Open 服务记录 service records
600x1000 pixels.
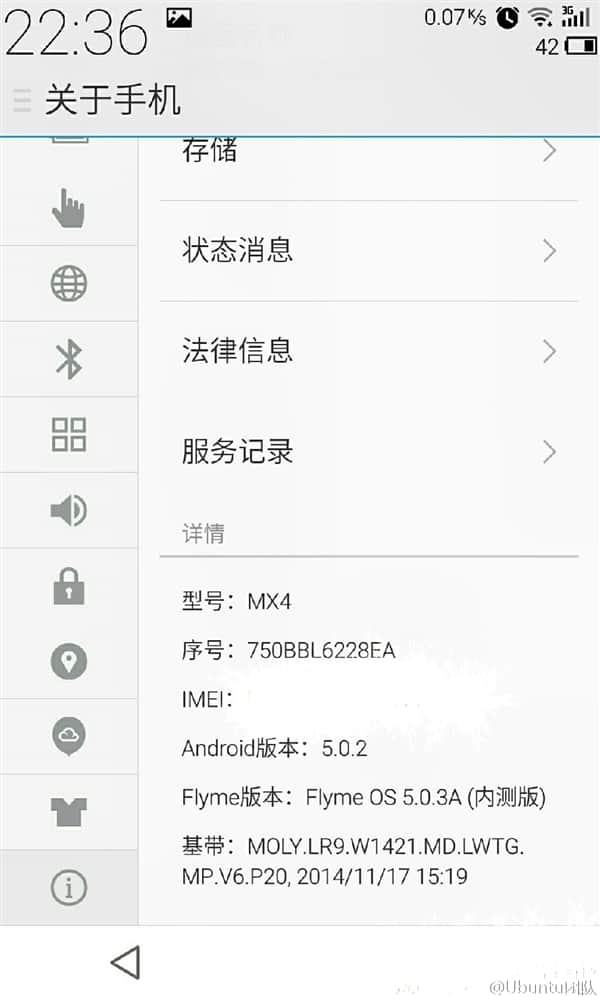coord(368,451)
